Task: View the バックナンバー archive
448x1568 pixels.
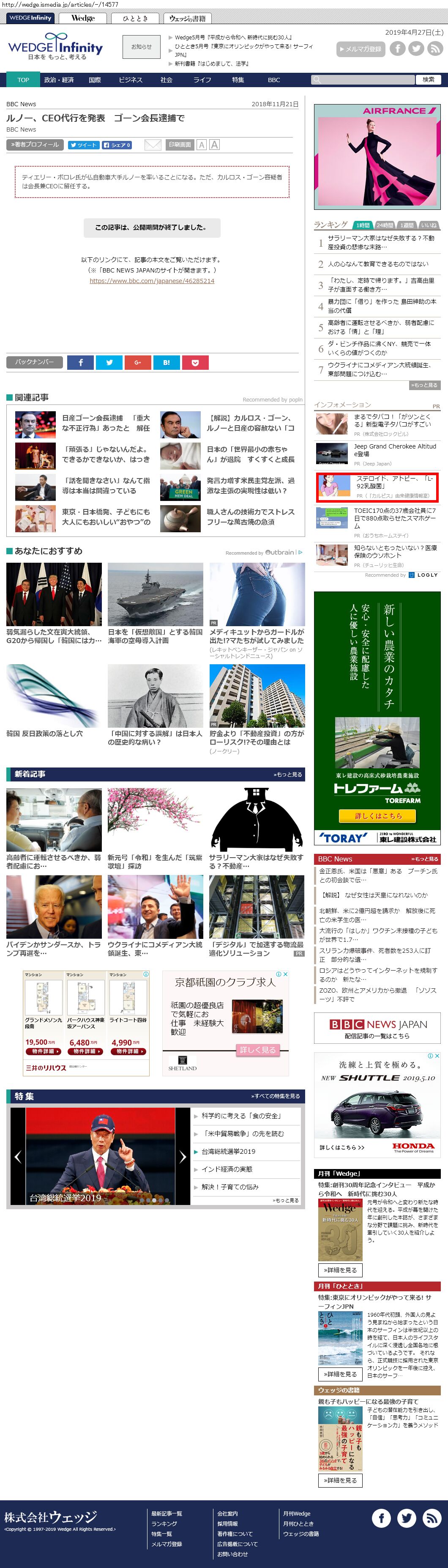Action: click(35, 362)
